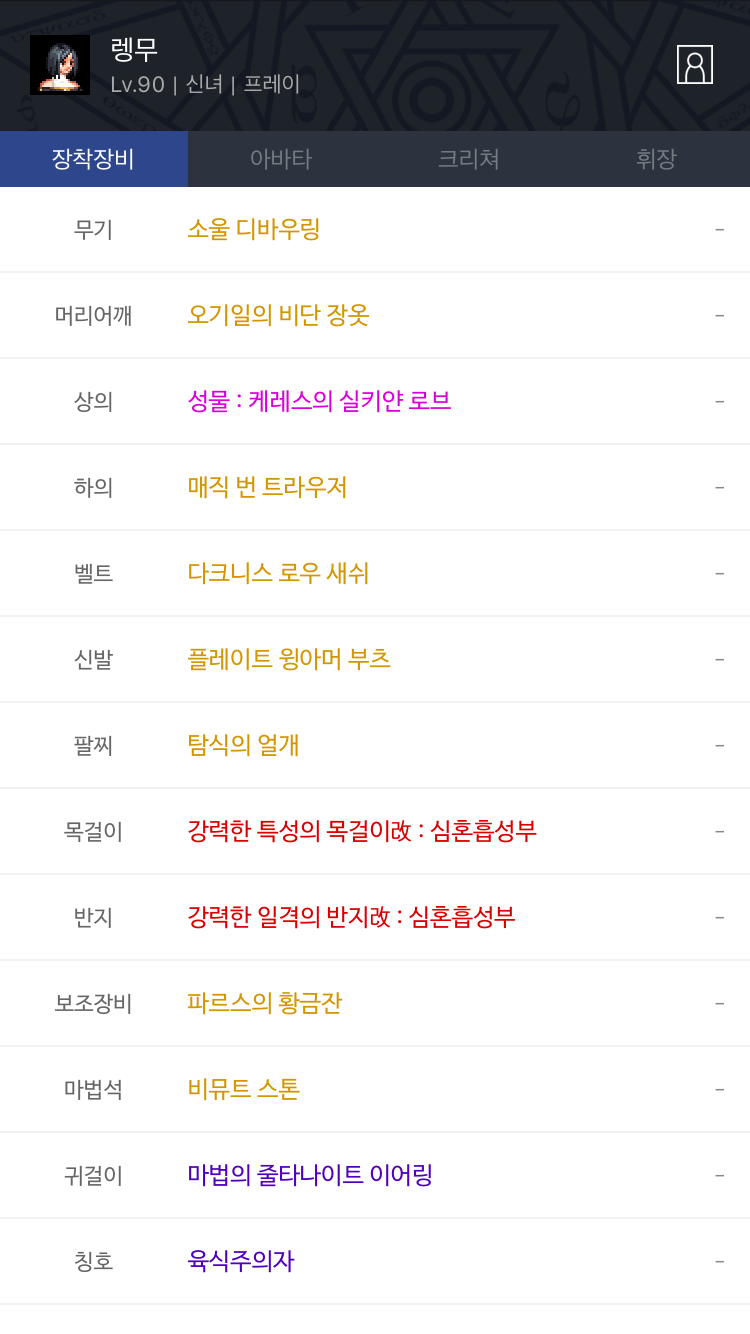Open belt item 다크니스 로우 새쉬
The height and width of the screenshot is (1334, 750).
coord(375,574)
